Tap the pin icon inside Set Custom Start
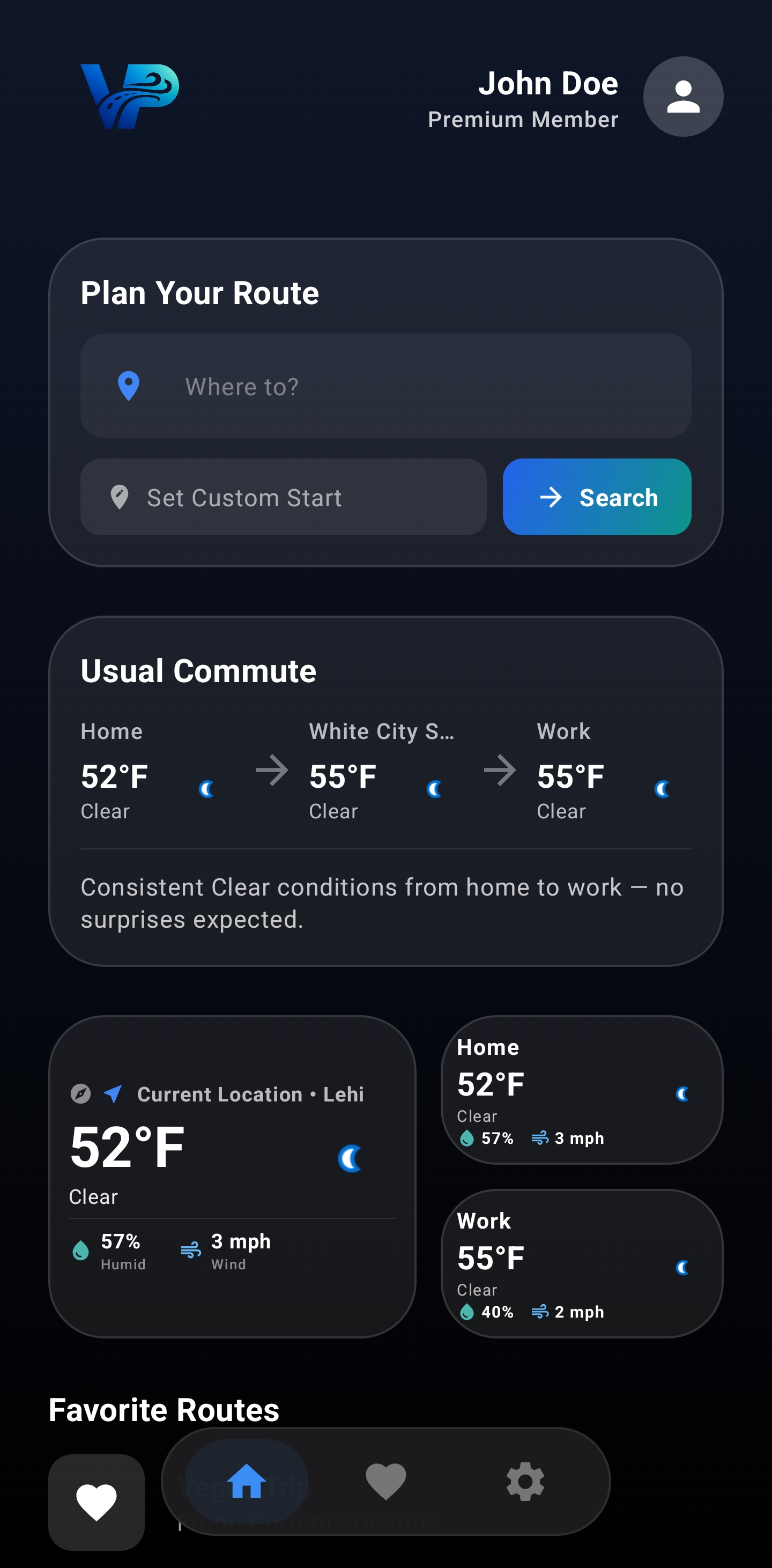 point(120,497)
